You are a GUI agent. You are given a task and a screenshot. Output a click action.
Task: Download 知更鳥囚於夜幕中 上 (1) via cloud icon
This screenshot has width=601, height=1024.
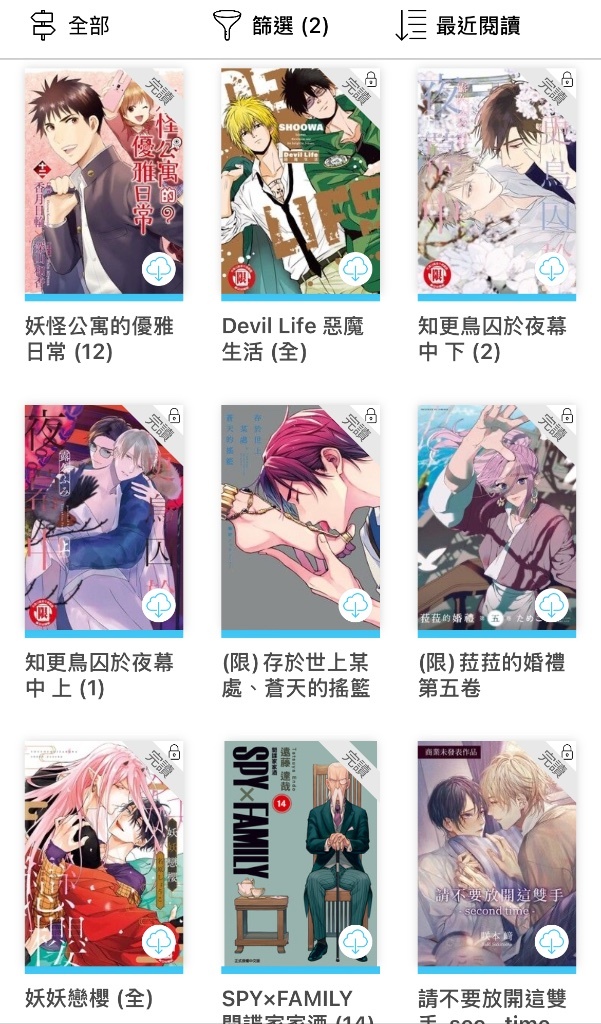[160, 605]
